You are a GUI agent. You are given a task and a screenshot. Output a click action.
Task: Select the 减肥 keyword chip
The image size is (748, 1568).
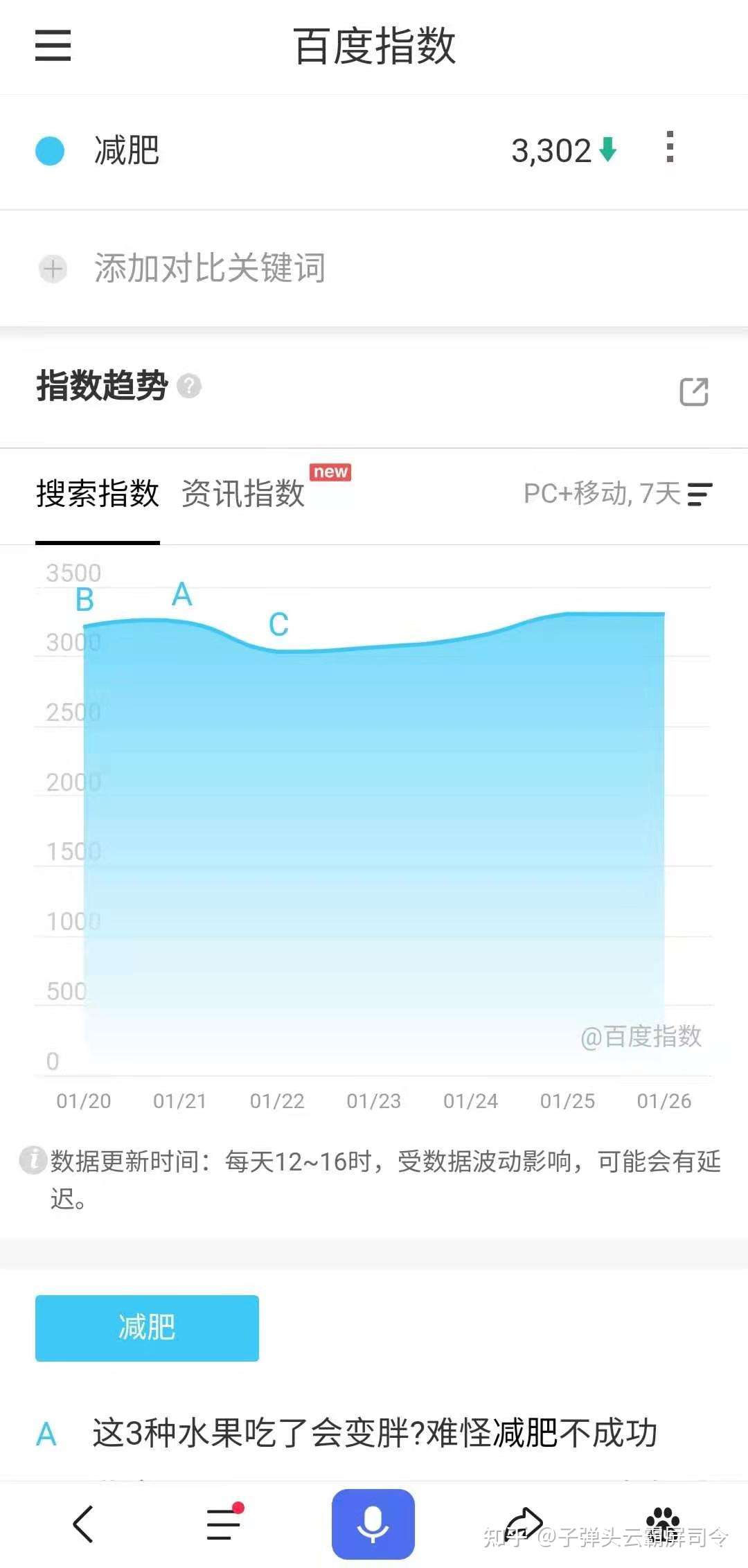[147, 1328]
